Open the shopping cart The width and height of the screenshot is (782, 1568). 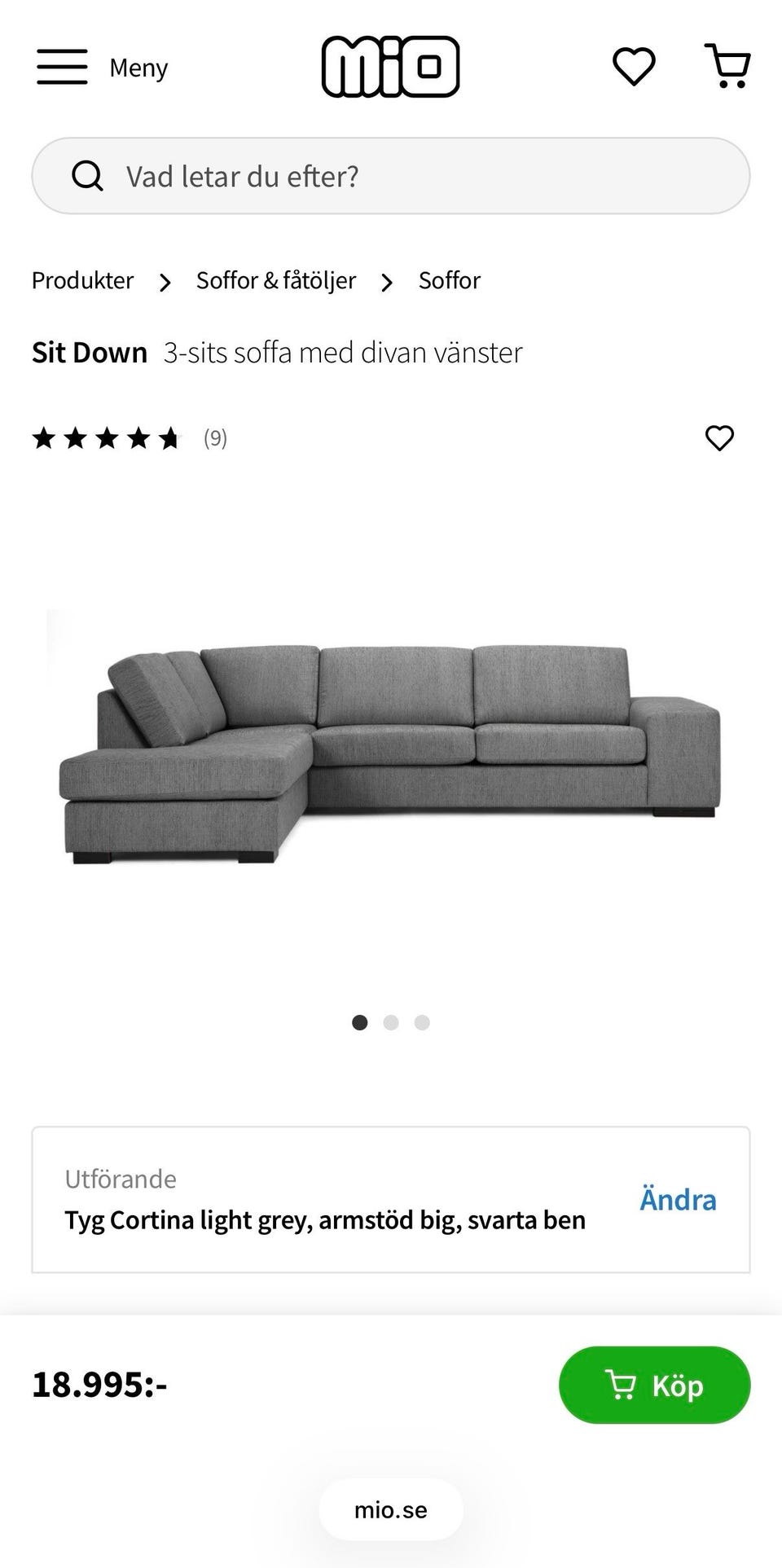click(728, 66)
